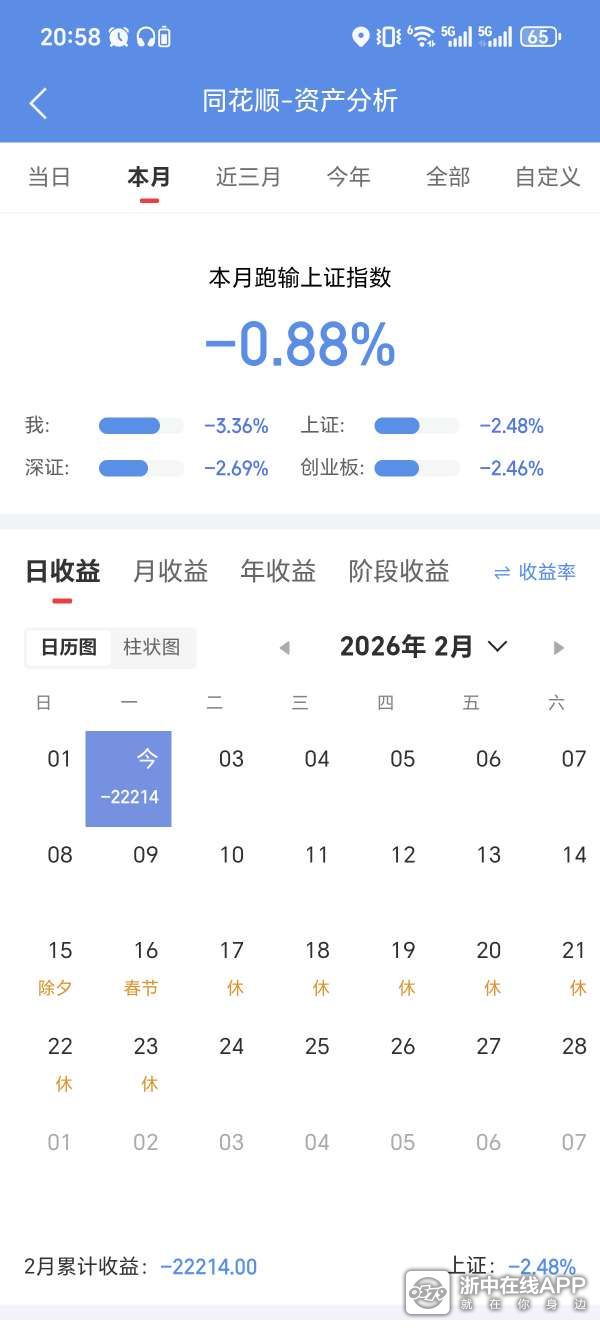Open the 阶段收益 tab
600x1332 pixels.
point(398,572)
